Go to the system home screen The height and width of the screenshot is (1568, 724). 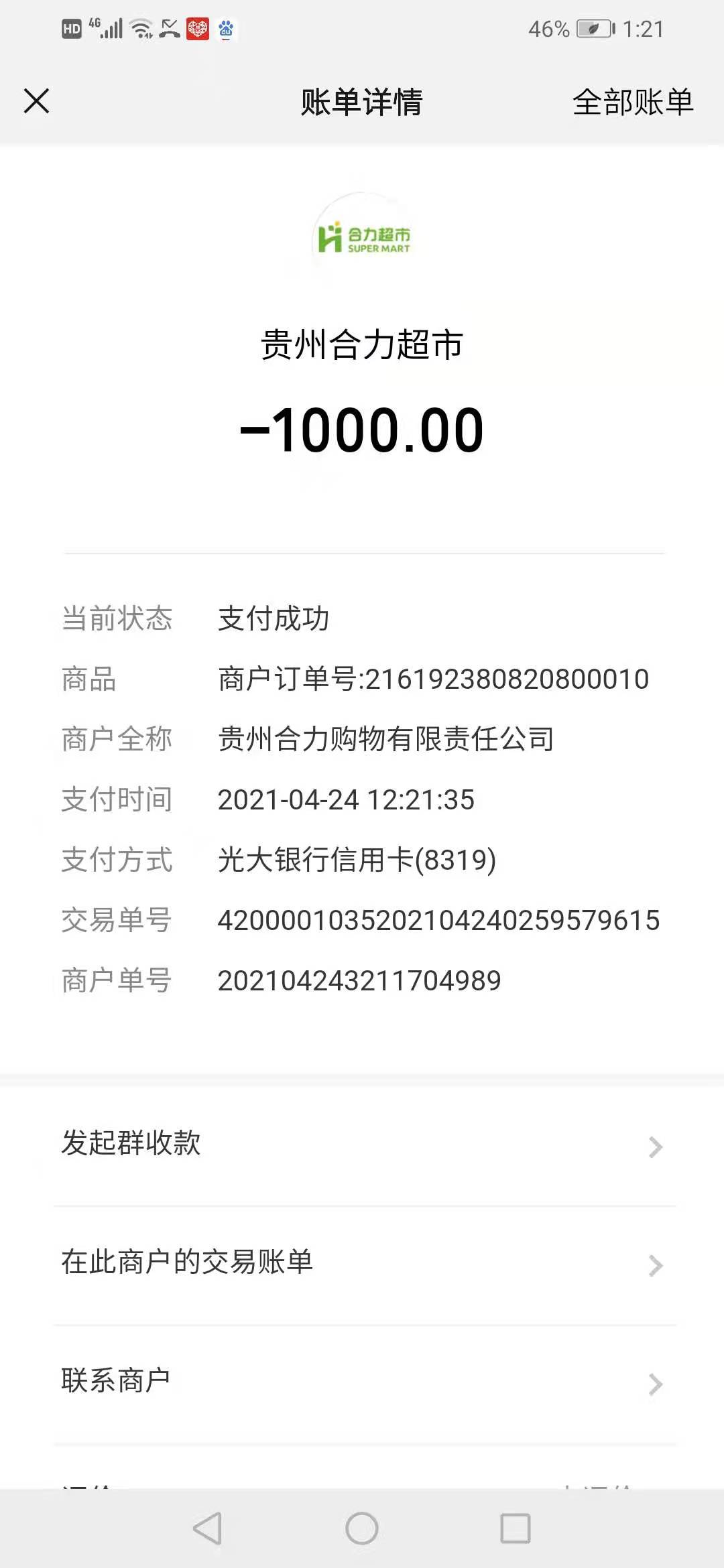click(362, 1528)
